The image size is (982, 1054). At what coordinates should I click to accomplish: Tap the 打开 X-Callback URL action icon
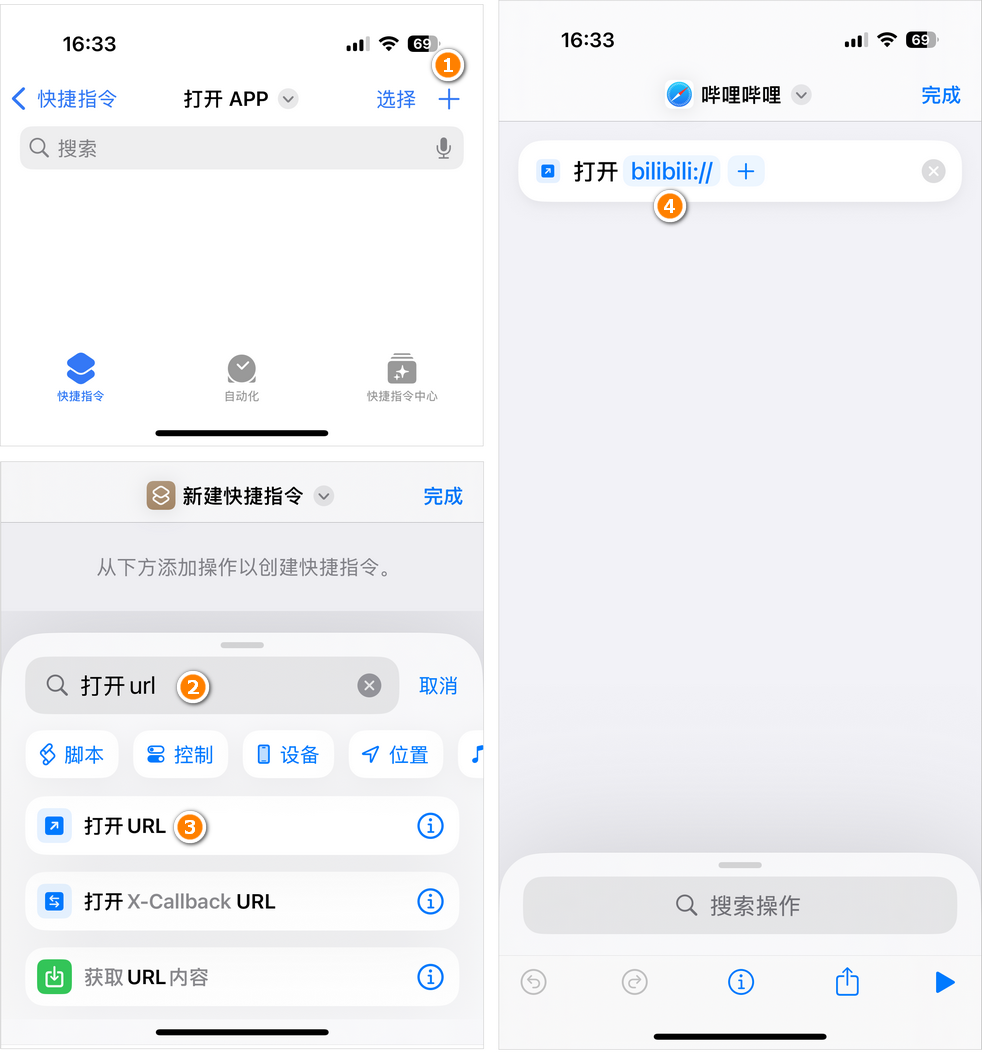(x=55, y=901)
